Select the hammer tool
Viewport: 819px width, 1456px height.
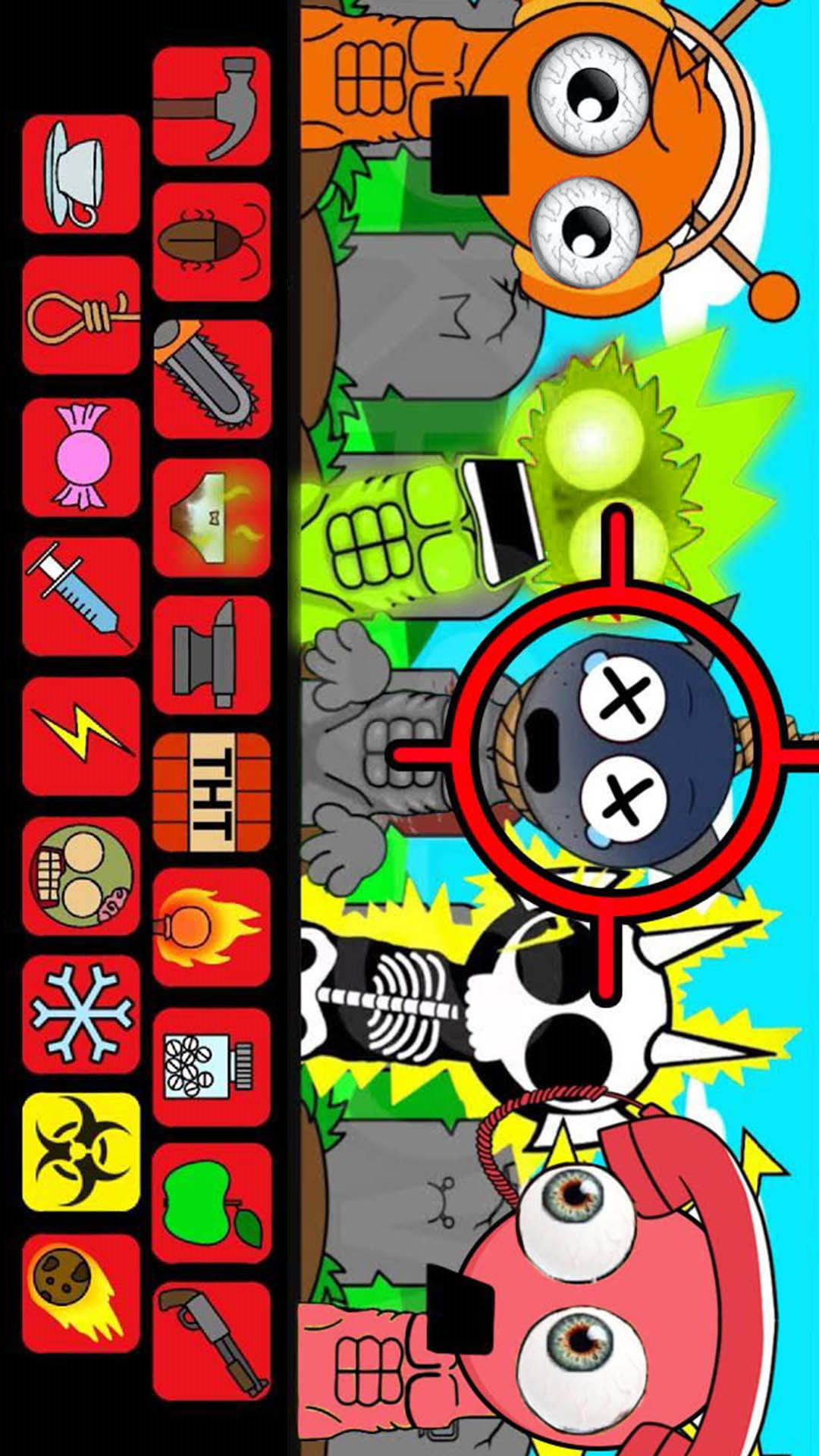click(212, 106)
